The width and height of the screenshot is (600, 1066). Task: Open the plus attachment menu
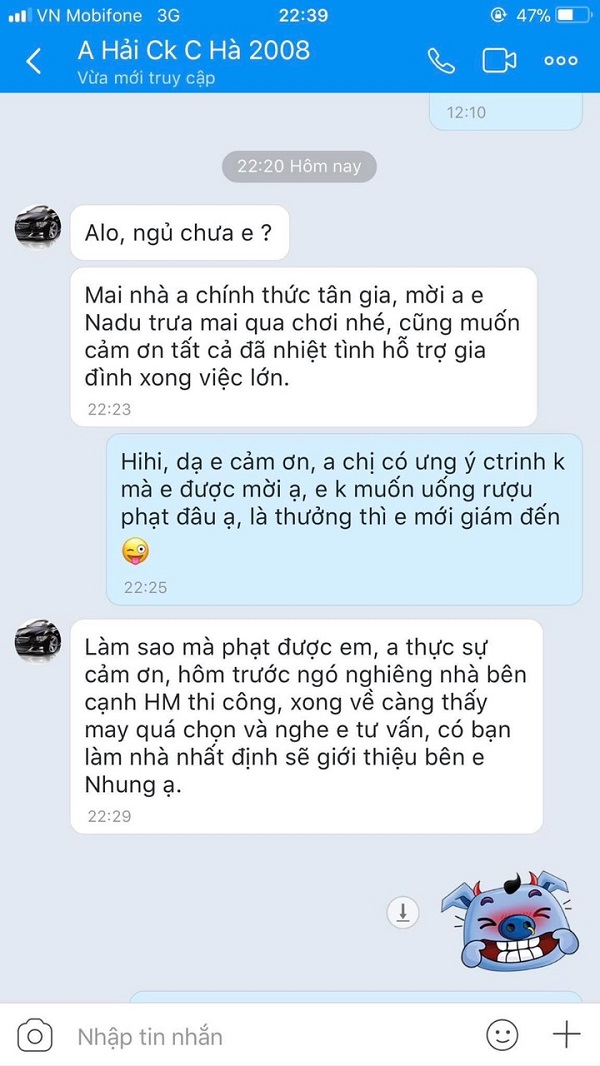click(565, 1034)
